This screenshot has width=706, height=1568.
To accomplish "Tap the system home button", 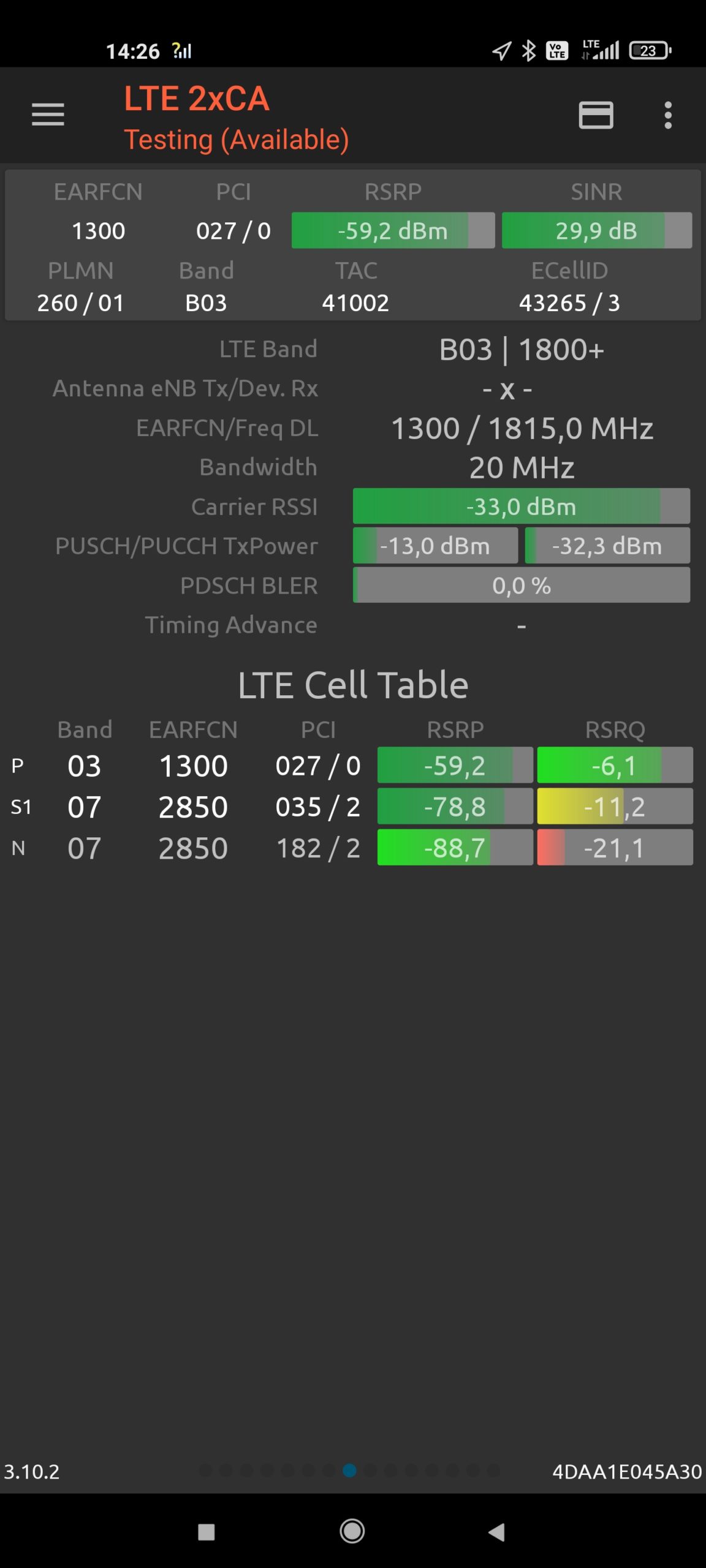I will pyautogui.click(x=352, y=1532).
